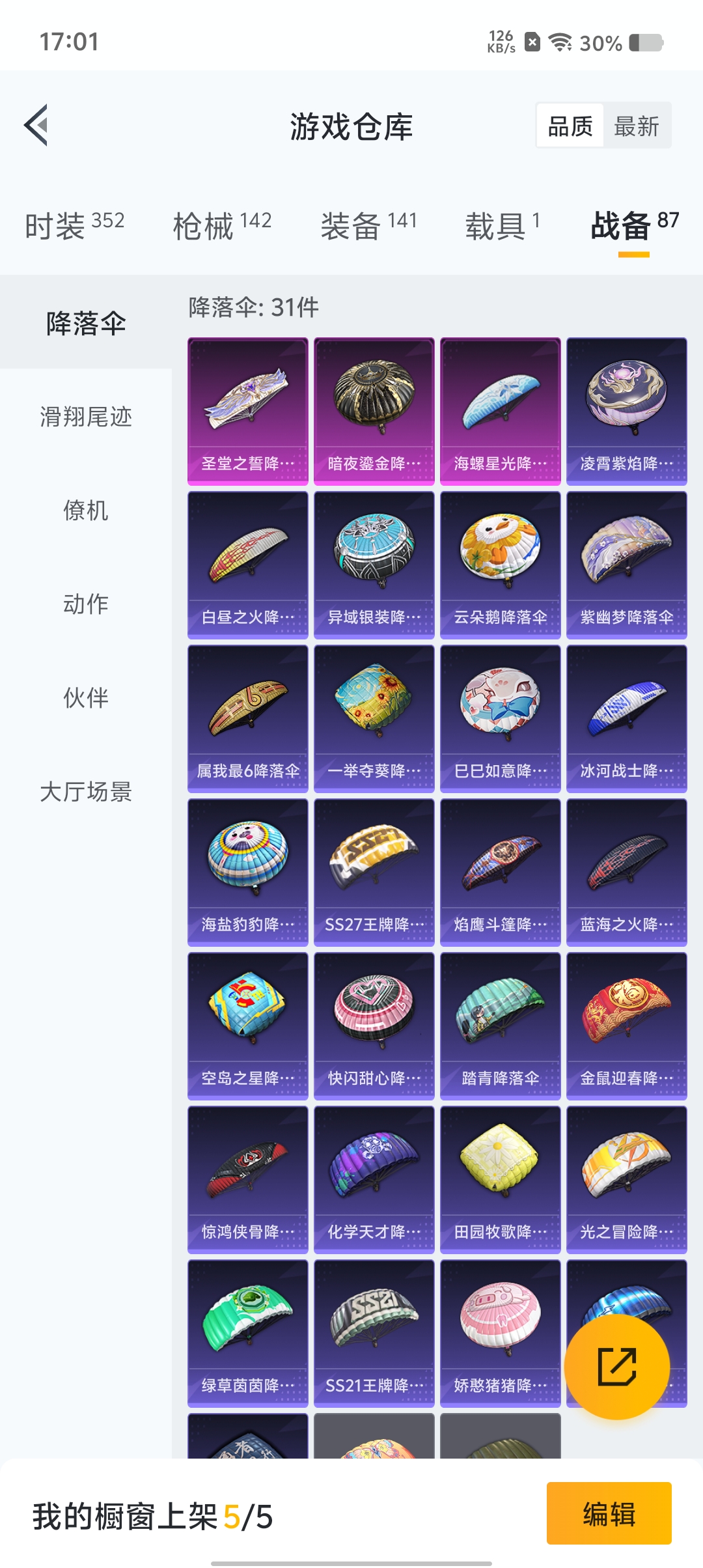View the 云朵鹅降落伞 item

coord(501,564)
